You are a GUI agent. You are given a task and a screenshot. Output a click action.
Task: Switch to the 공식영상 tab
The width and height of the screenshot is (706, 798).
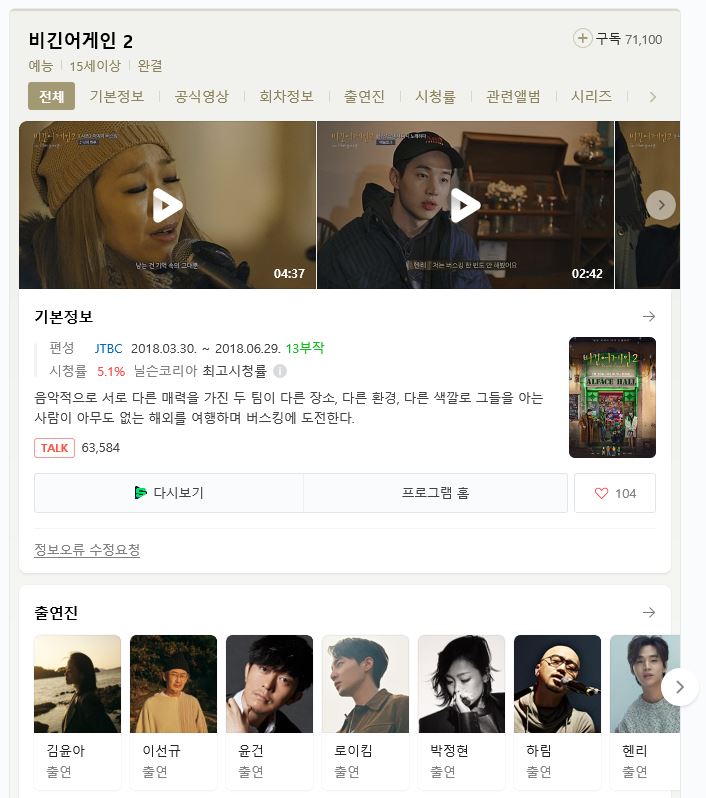201,97
